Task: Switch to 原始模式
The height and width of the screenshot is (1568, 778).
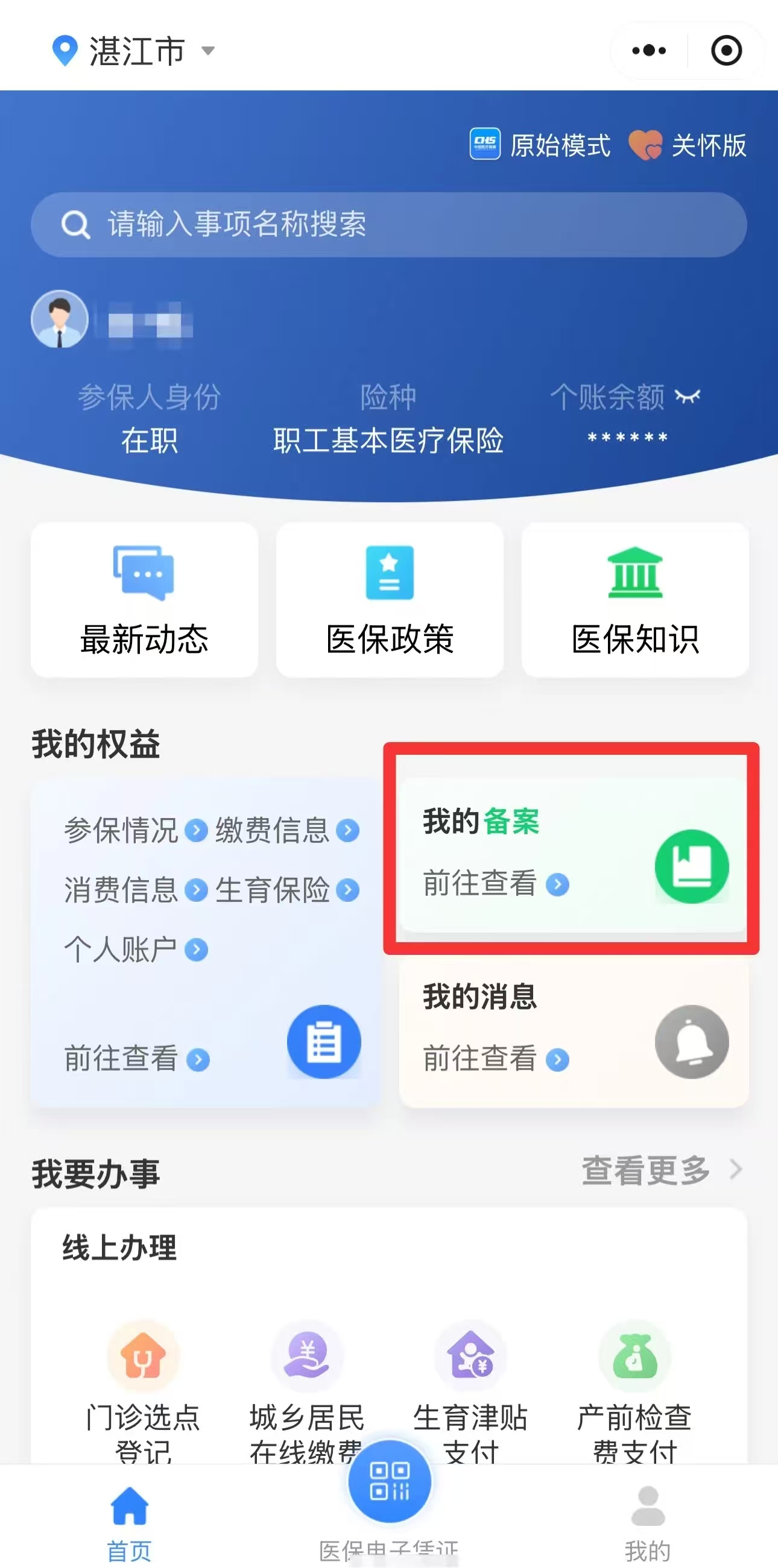Action: pyautogui.click(x=540, y=145)
